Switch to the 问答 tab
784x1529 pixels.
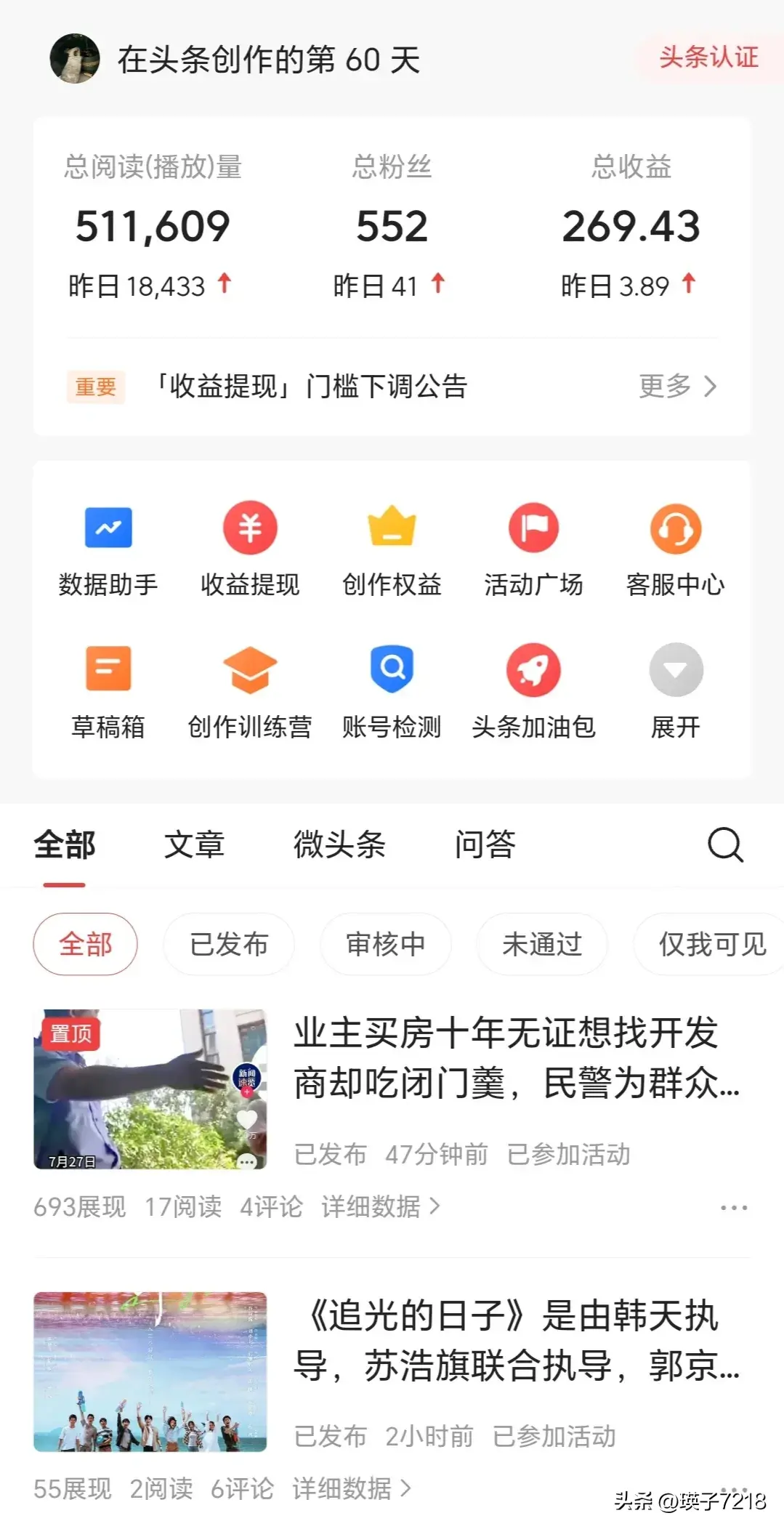(x=485, y=844)
